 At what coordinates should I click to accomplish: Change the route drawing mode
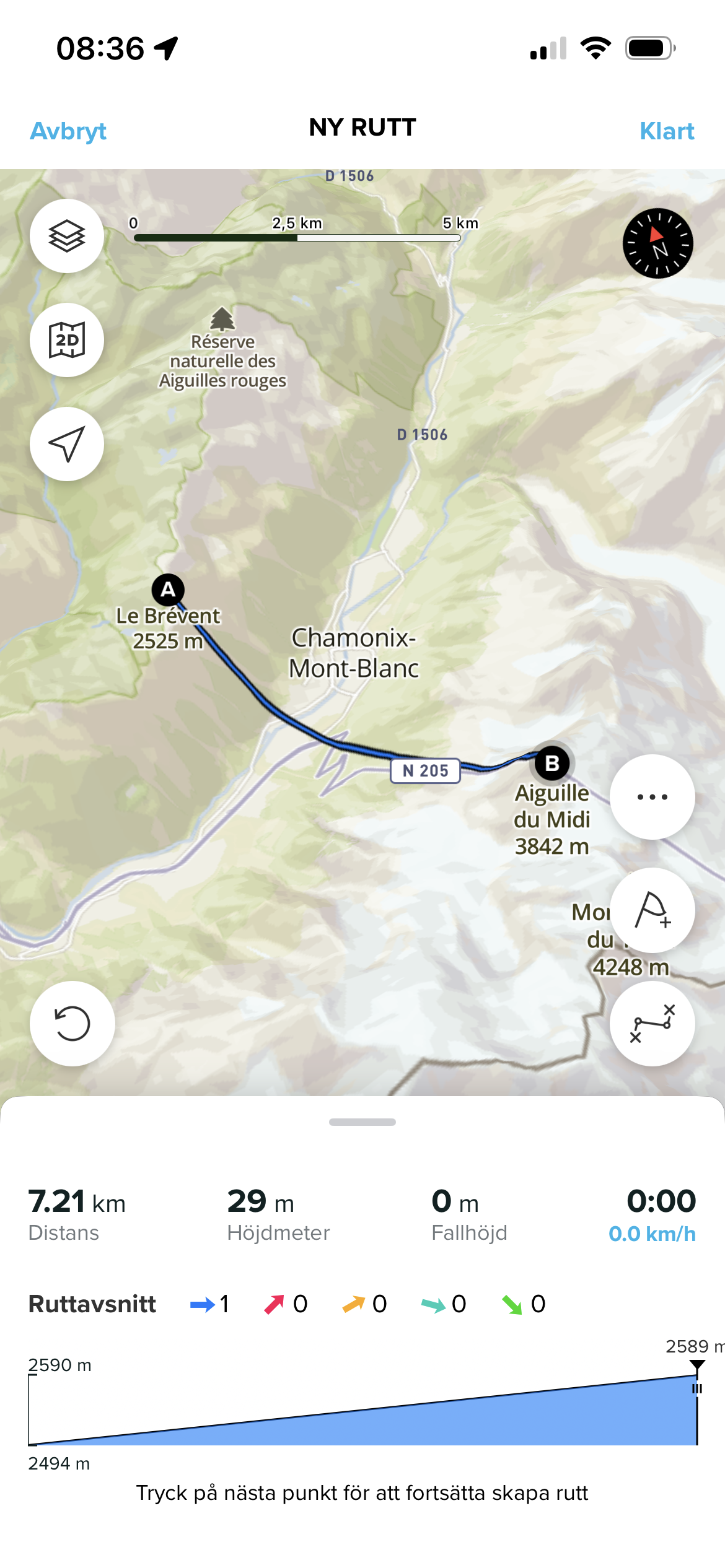652,1024
